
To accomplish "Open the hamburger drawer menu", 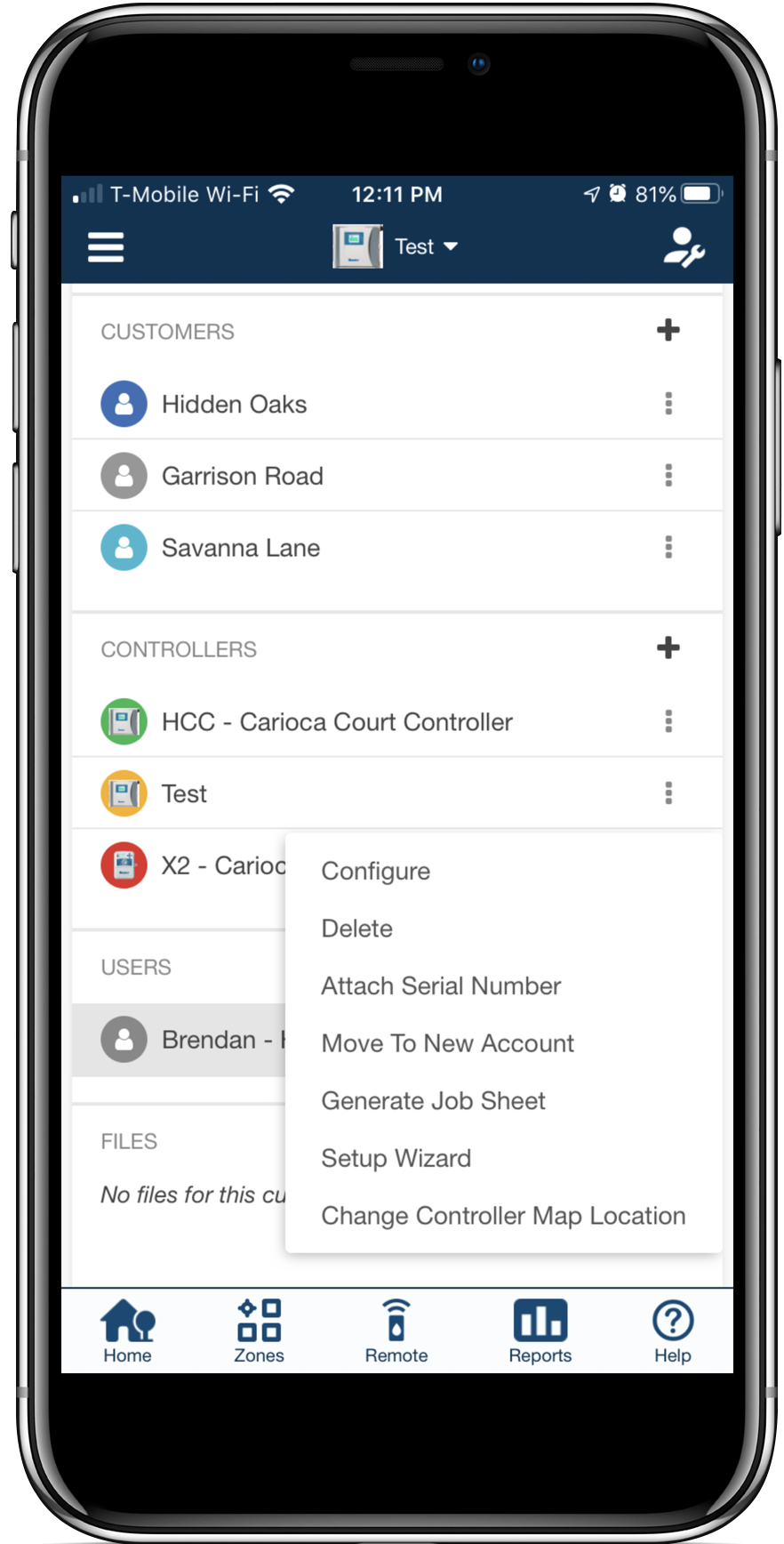I will (106, 247).
